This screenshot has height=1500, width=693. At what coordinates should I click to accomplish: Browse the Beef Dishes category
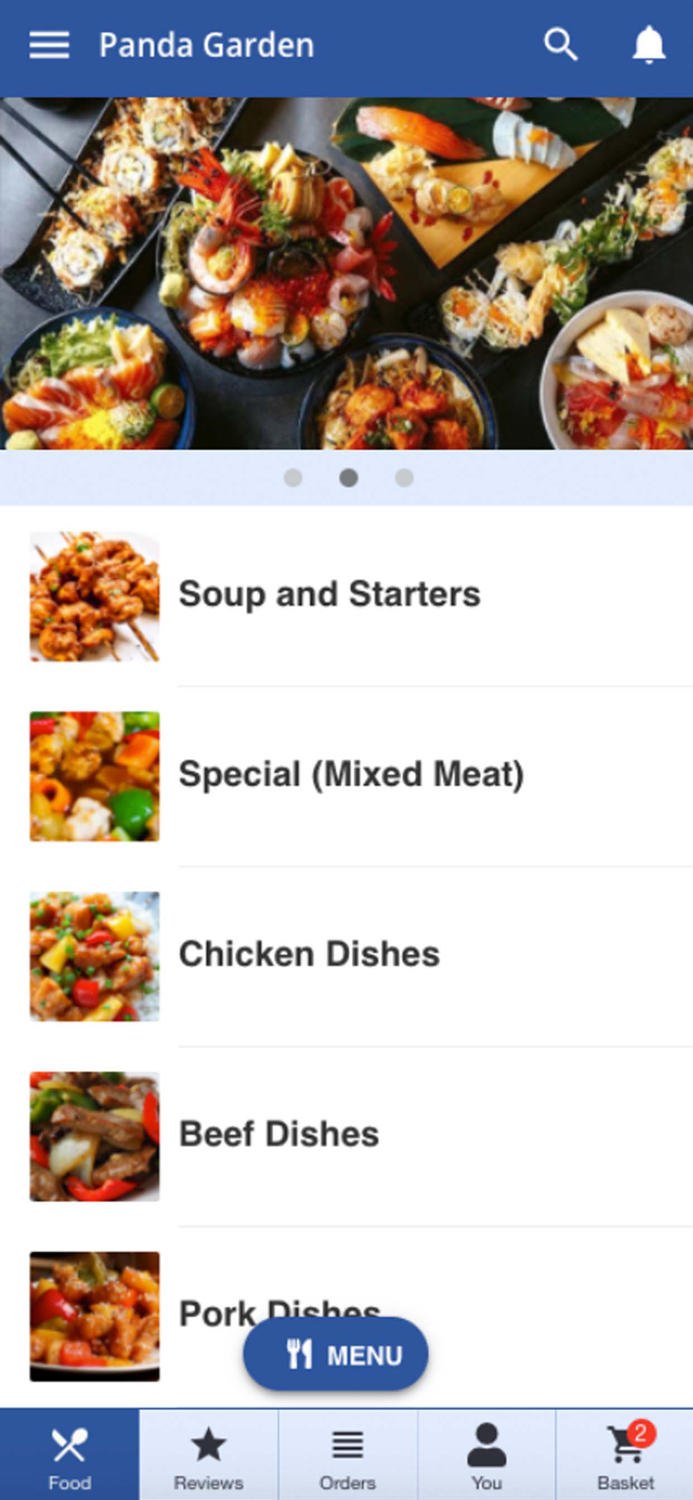tap(278, 1134)
